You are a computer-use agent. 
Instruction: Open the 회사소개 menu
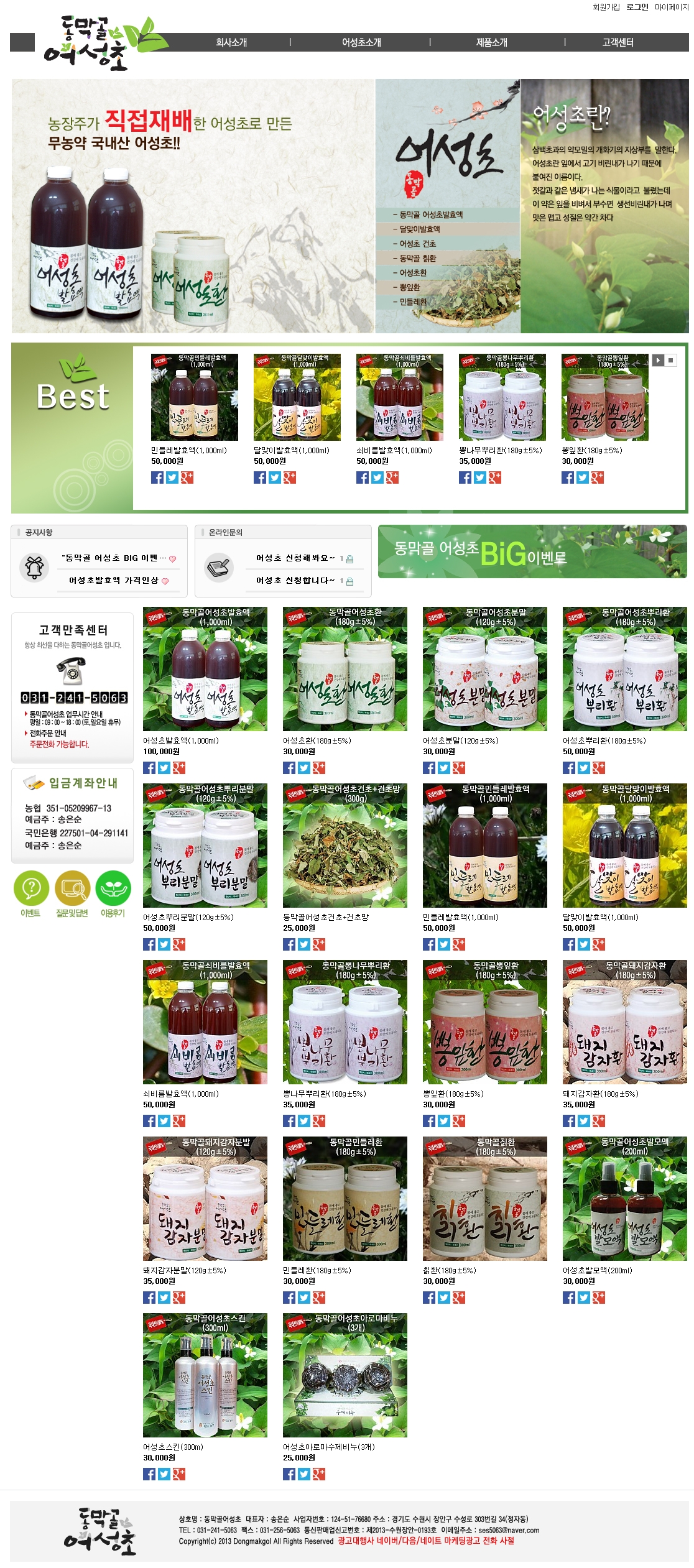point(231,42)
